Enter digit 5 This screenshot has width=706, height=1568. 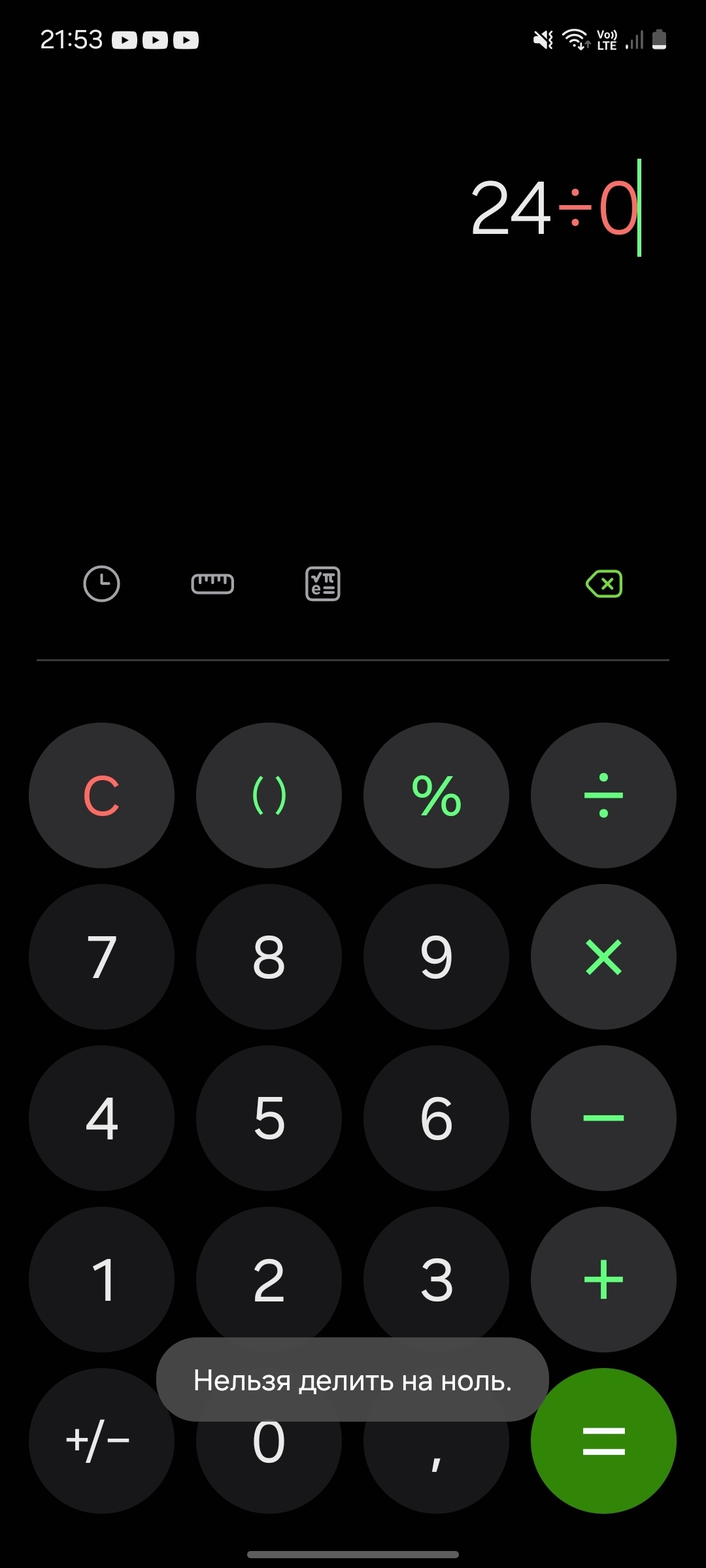269,1118
